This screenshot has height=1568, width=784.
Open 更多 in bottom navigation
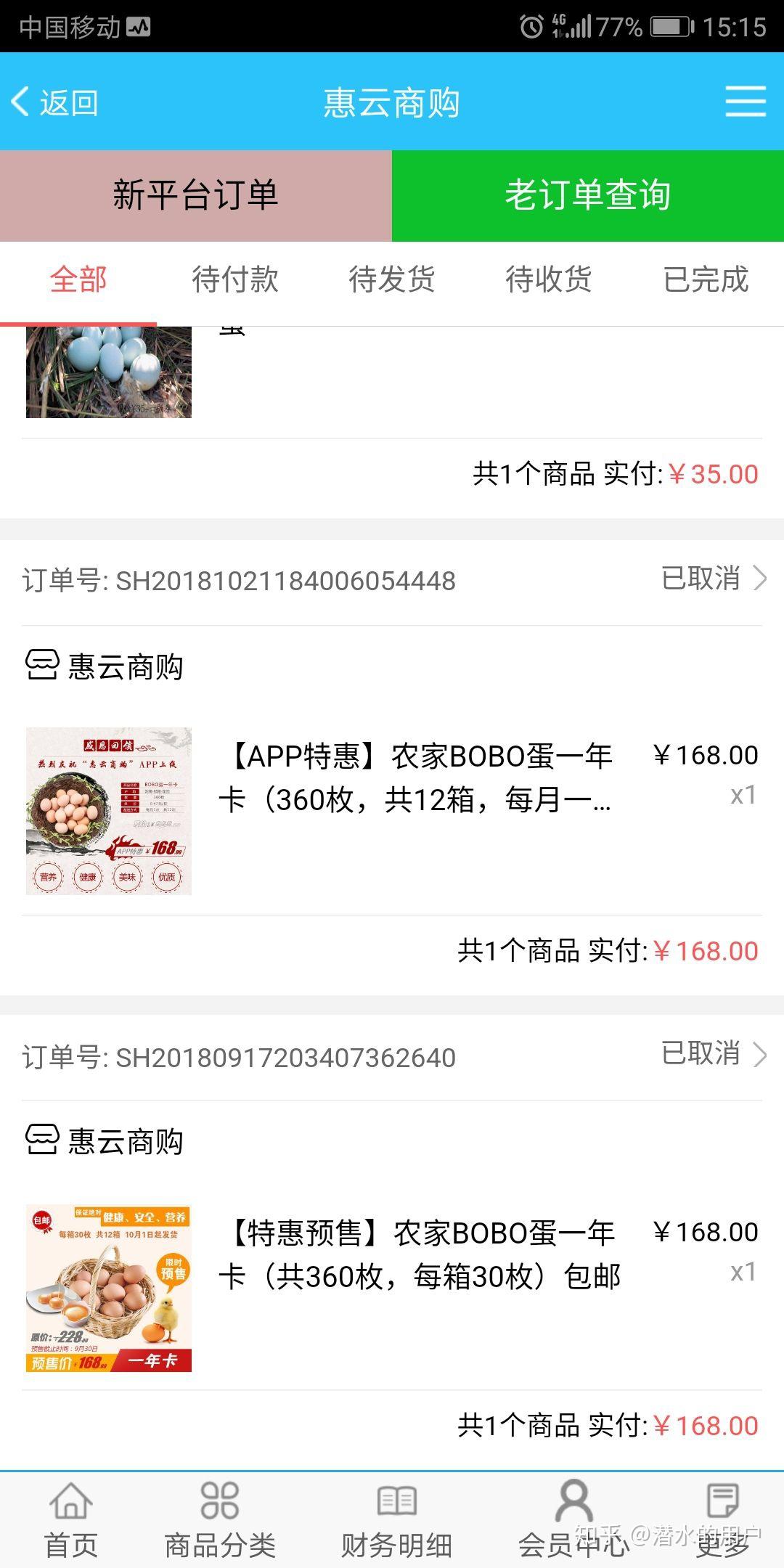722,1520
